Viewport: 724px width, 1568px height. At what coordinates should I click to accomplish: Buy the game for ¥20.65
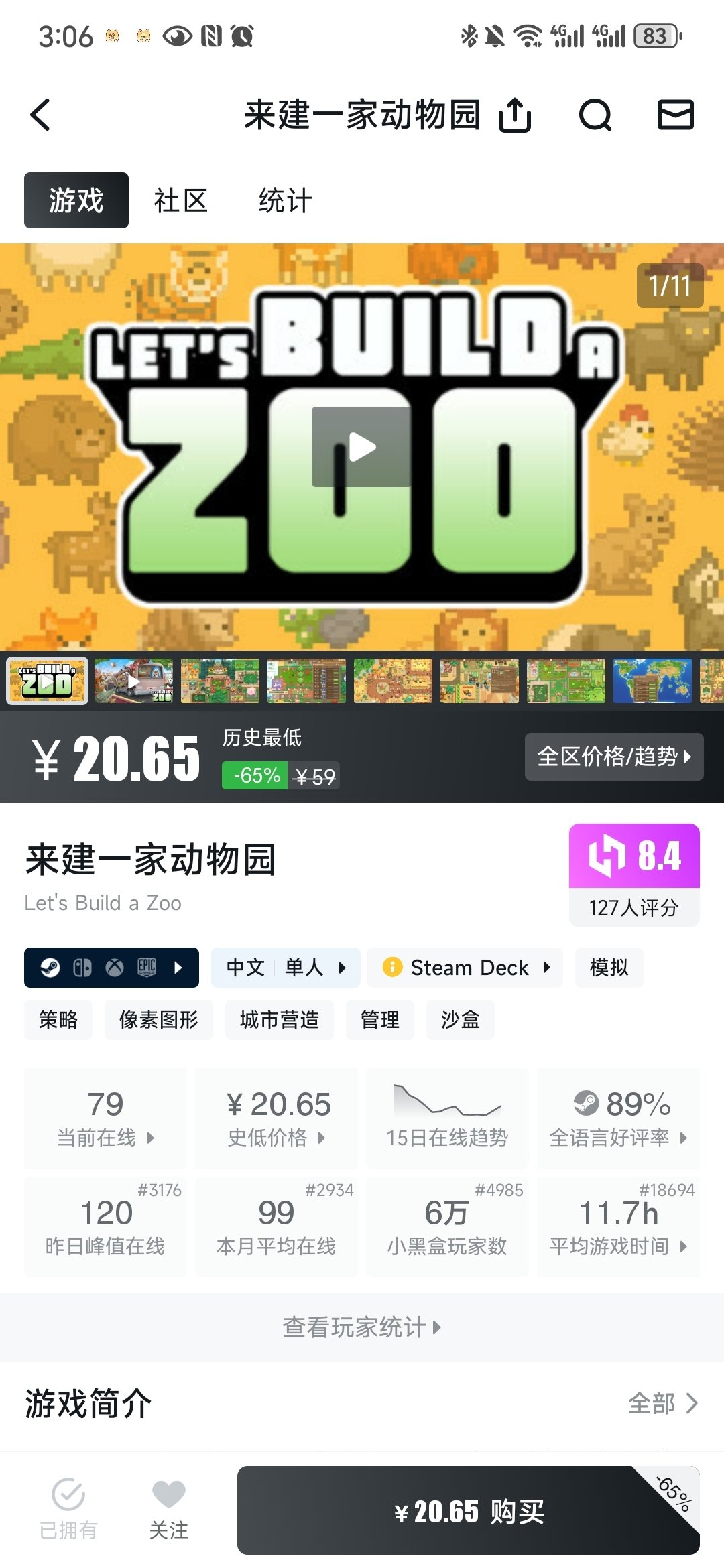tap(468, 1510)
